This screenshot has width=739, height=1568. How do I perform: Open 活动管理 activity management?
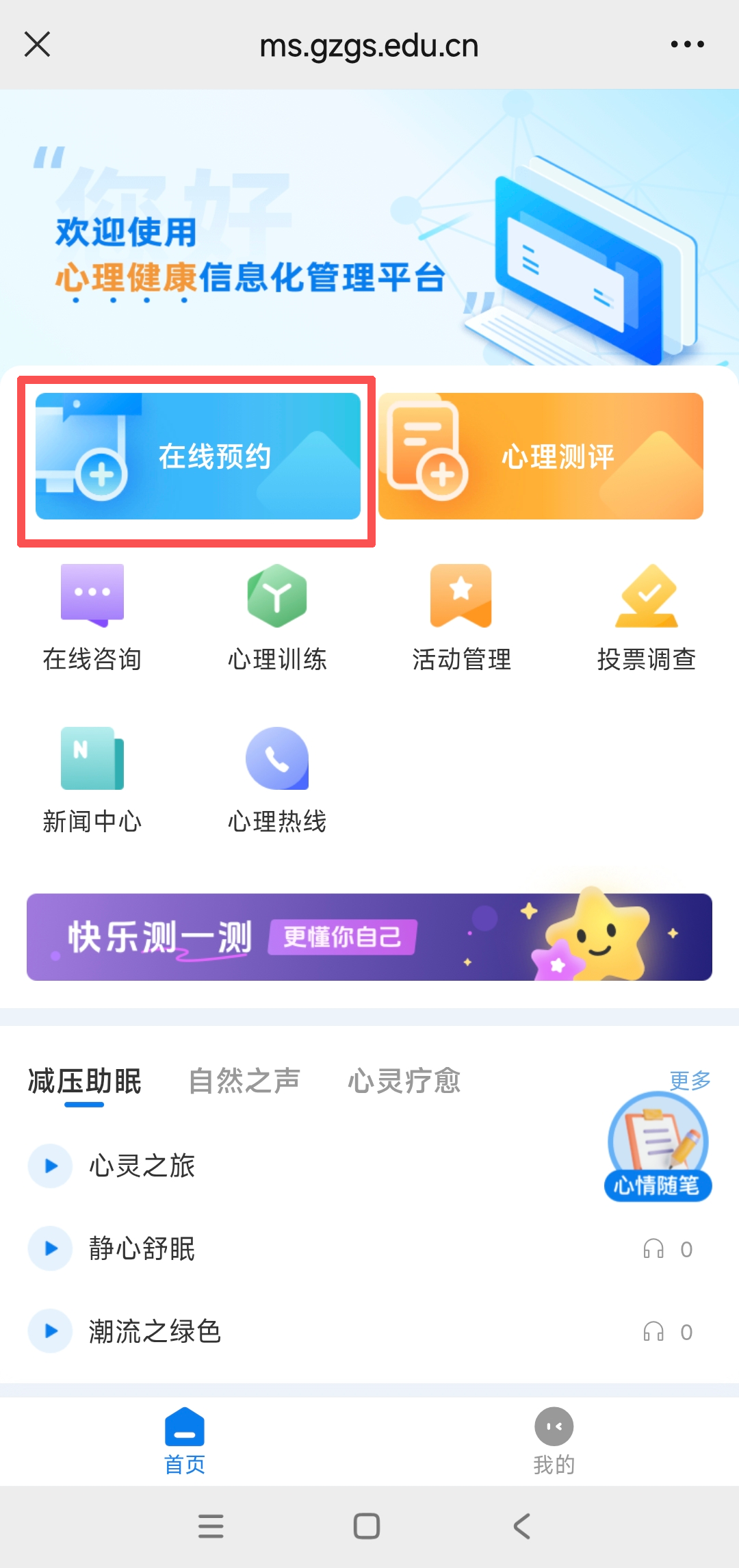pyautogui.click(x=461, y=616)
